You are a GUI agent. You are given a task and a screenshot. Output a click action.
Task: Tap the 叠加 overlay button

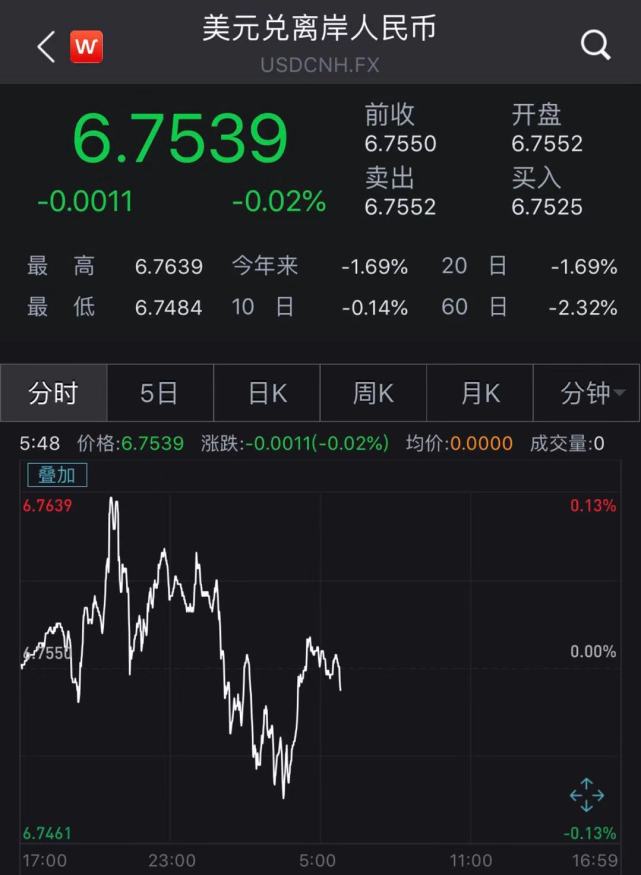click(57, 475)
